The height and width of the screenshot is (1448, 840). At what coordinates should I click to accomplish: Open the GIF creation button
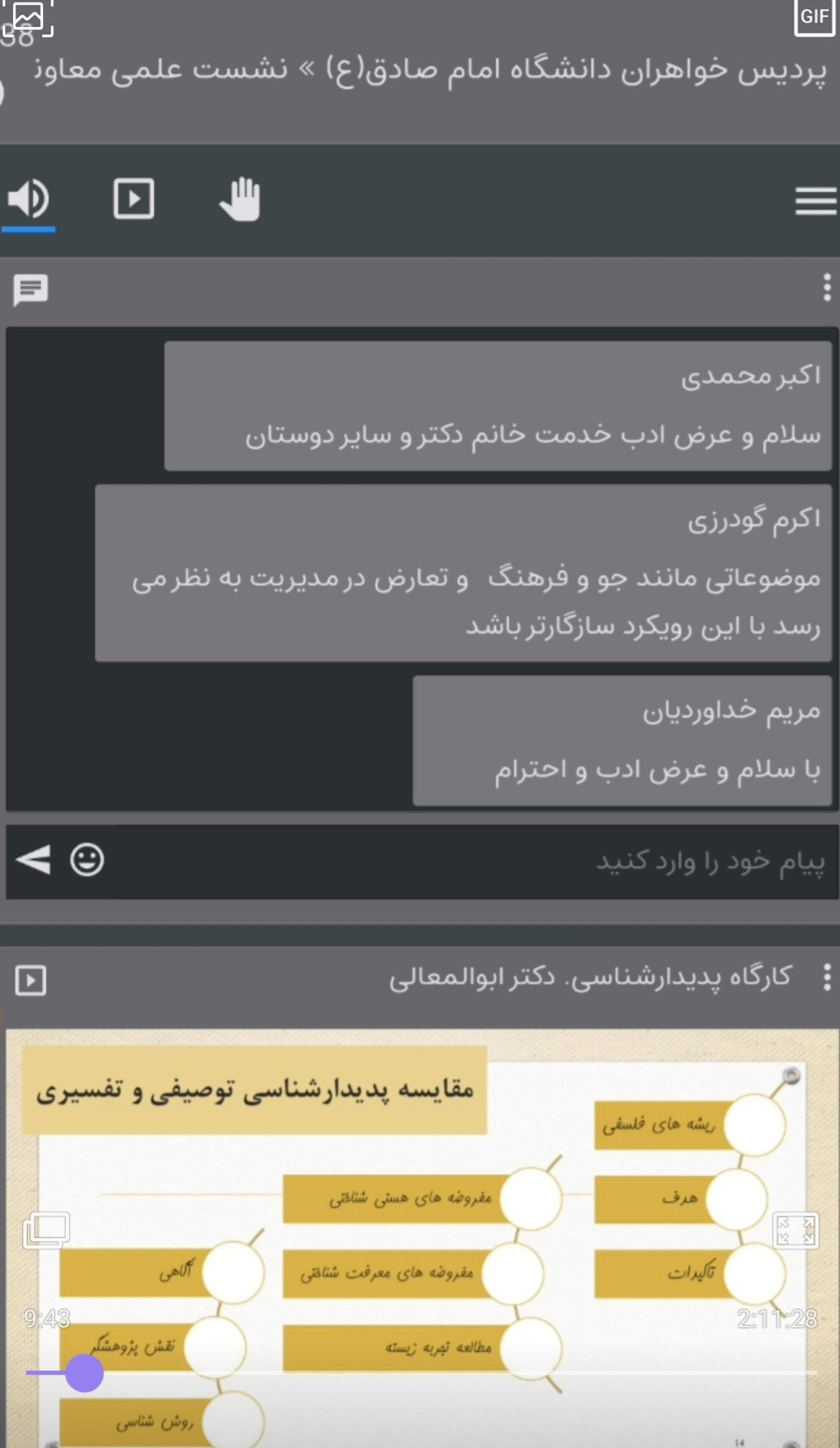click(813, 16)
